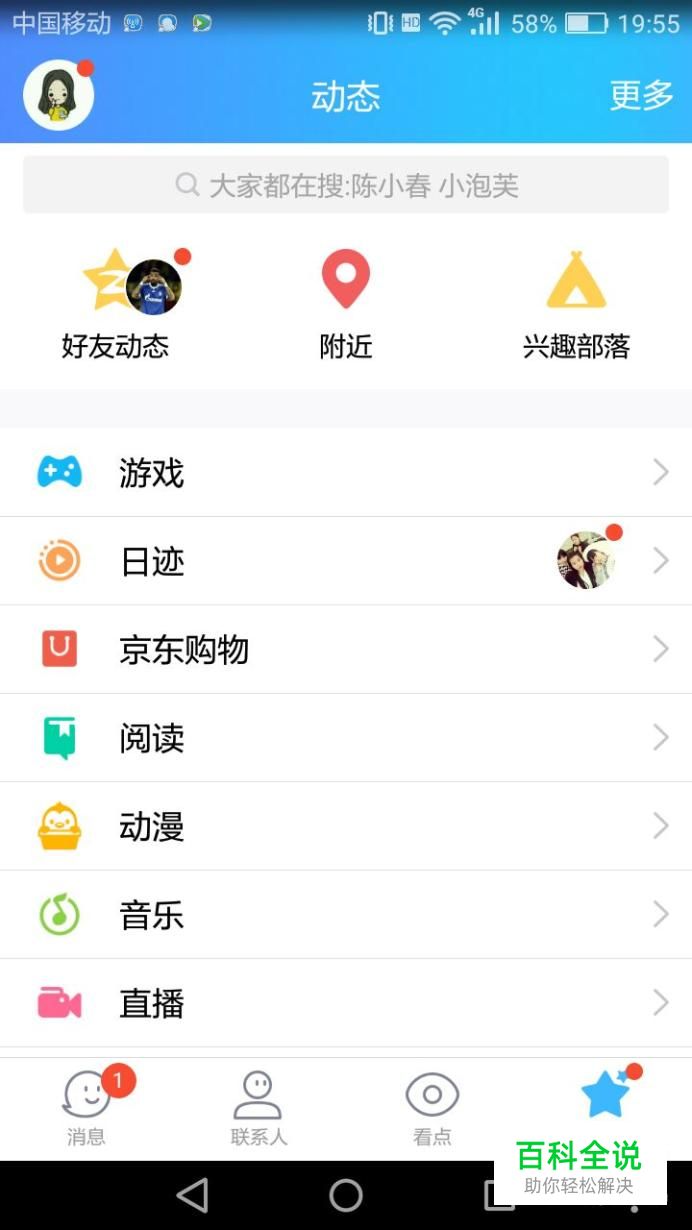The width and height of the screenshot is (692, 1230).
Task: Open the profile avatar in the header
Action: [x=59, y=96]
